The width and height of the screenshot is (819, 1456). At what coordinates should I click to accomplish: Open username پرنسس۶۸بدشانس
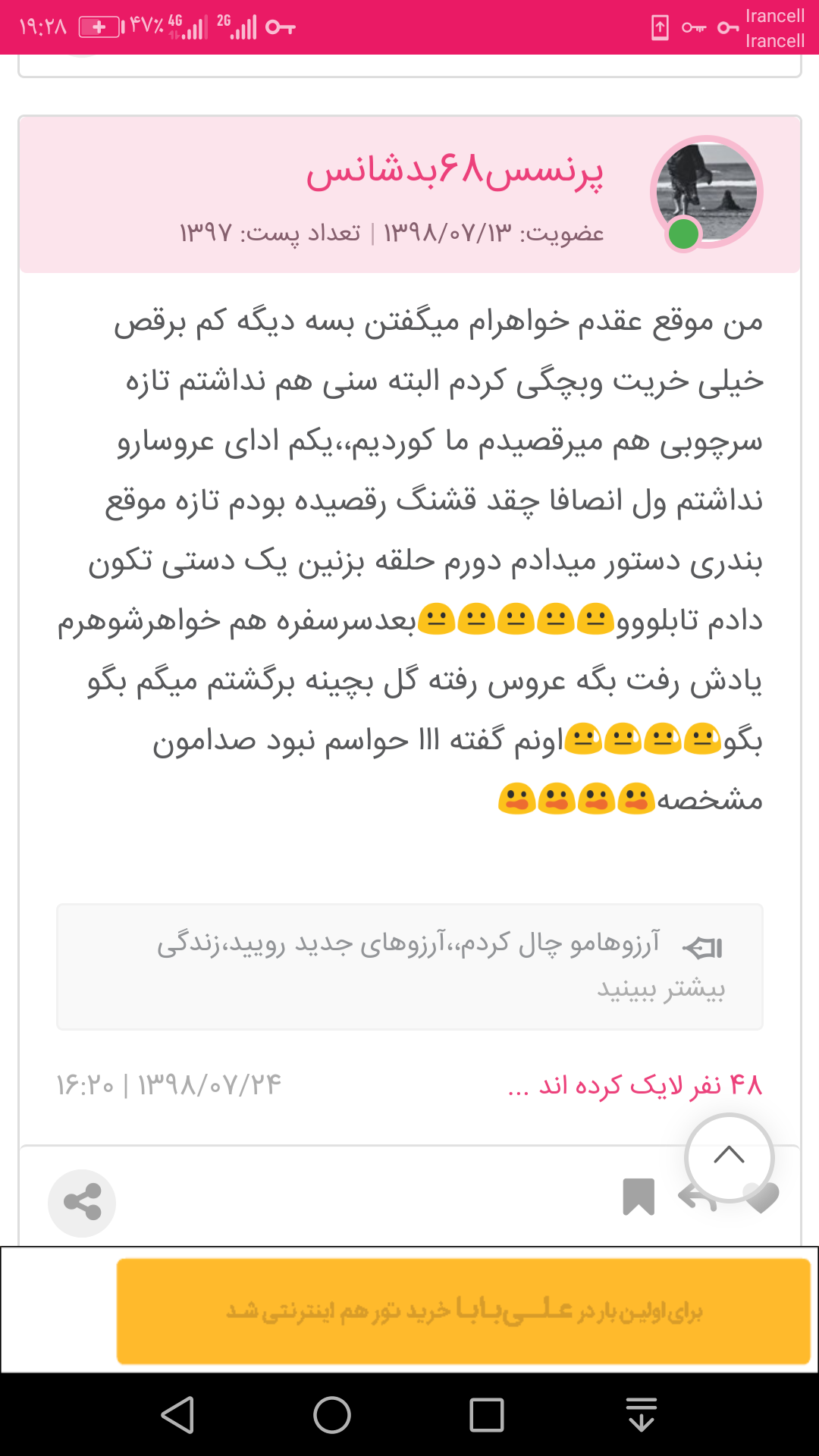click(x=454, y=171)
